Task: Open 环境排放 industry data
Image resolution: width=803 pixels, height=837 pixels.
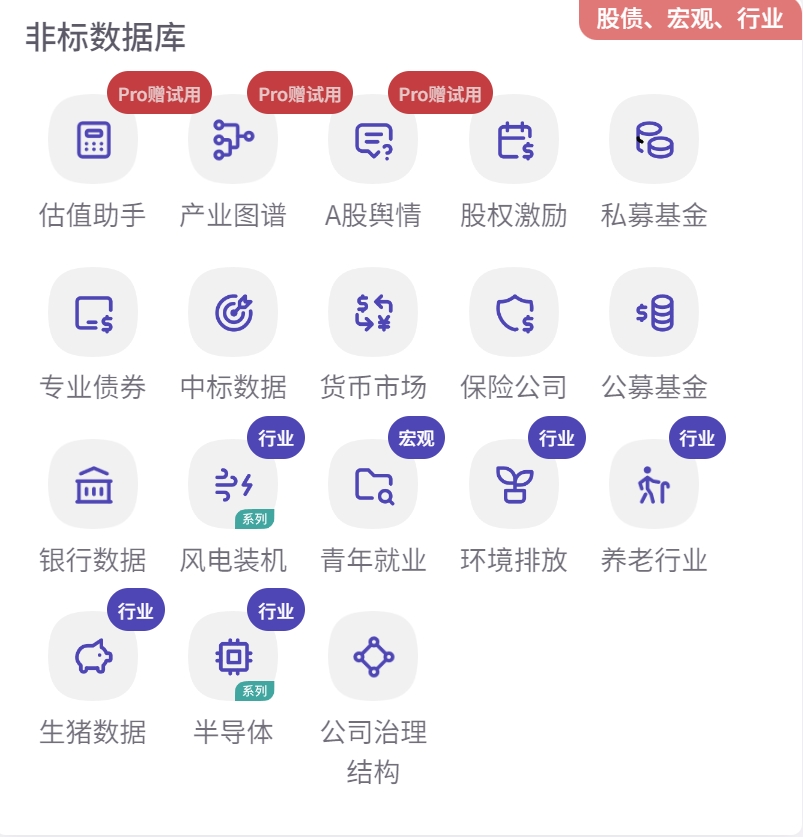Action: point(514,486)
